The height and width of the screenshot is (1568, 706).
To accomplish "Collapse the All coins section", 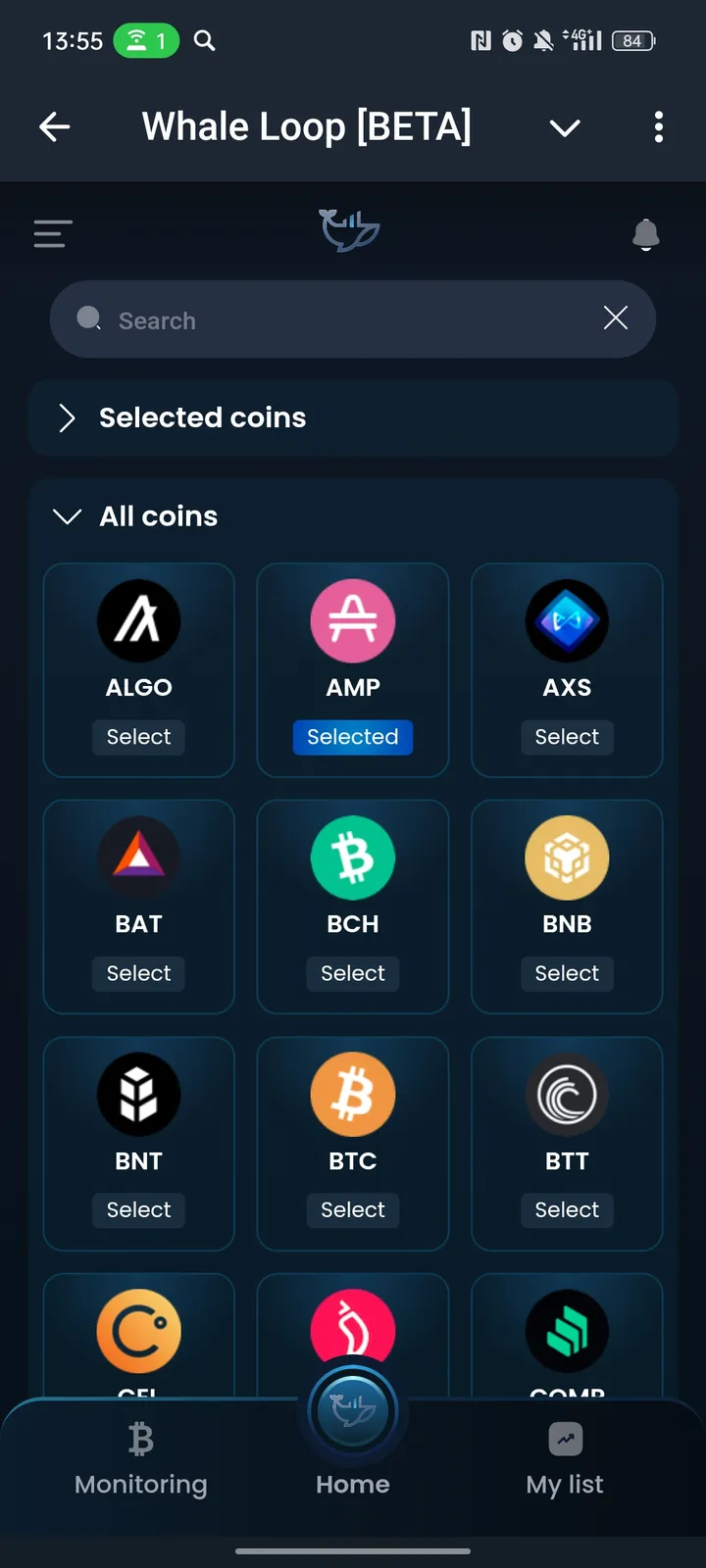I will 67,516.
